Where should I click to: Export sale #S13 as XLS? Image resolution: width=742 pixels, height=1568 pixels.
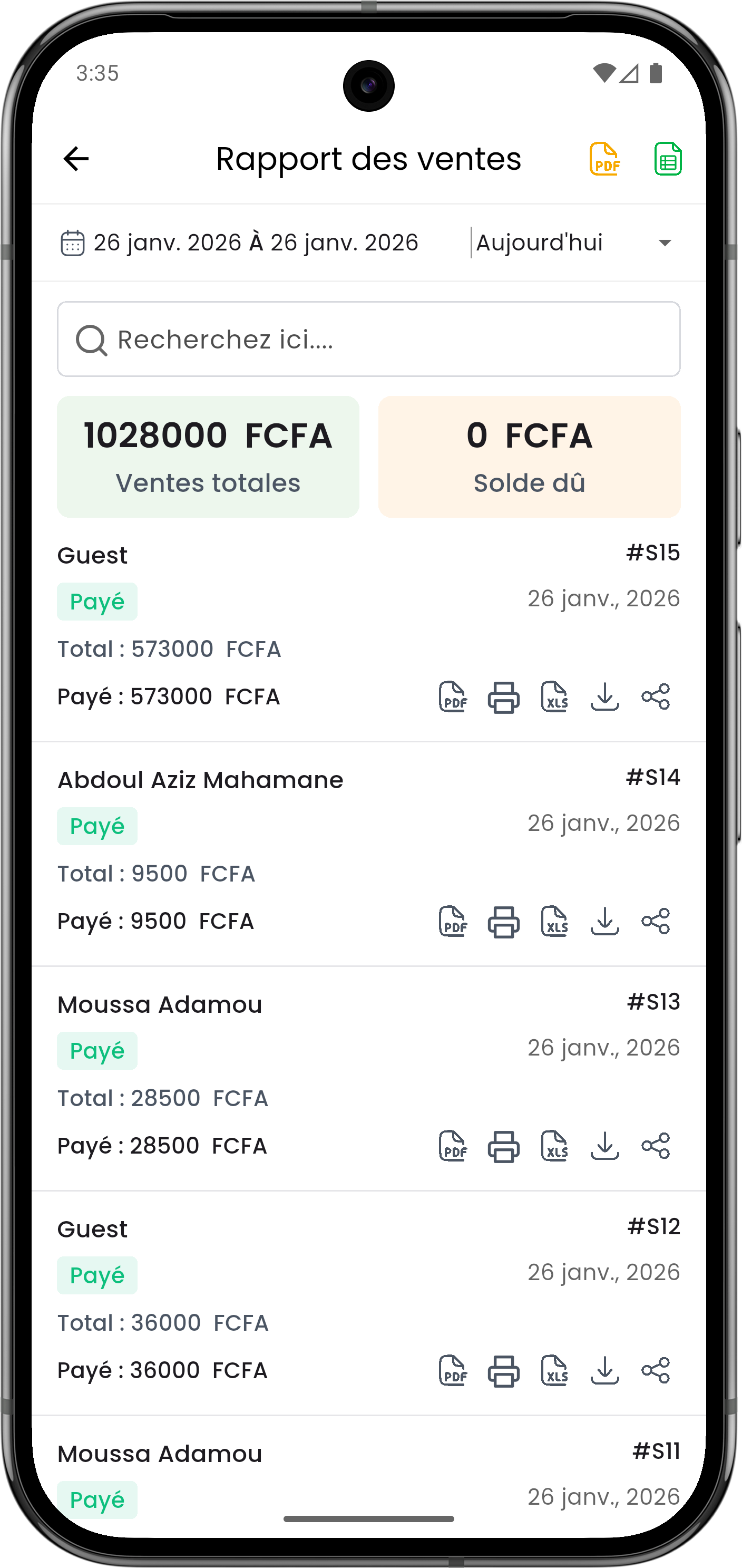point(554,1146)
